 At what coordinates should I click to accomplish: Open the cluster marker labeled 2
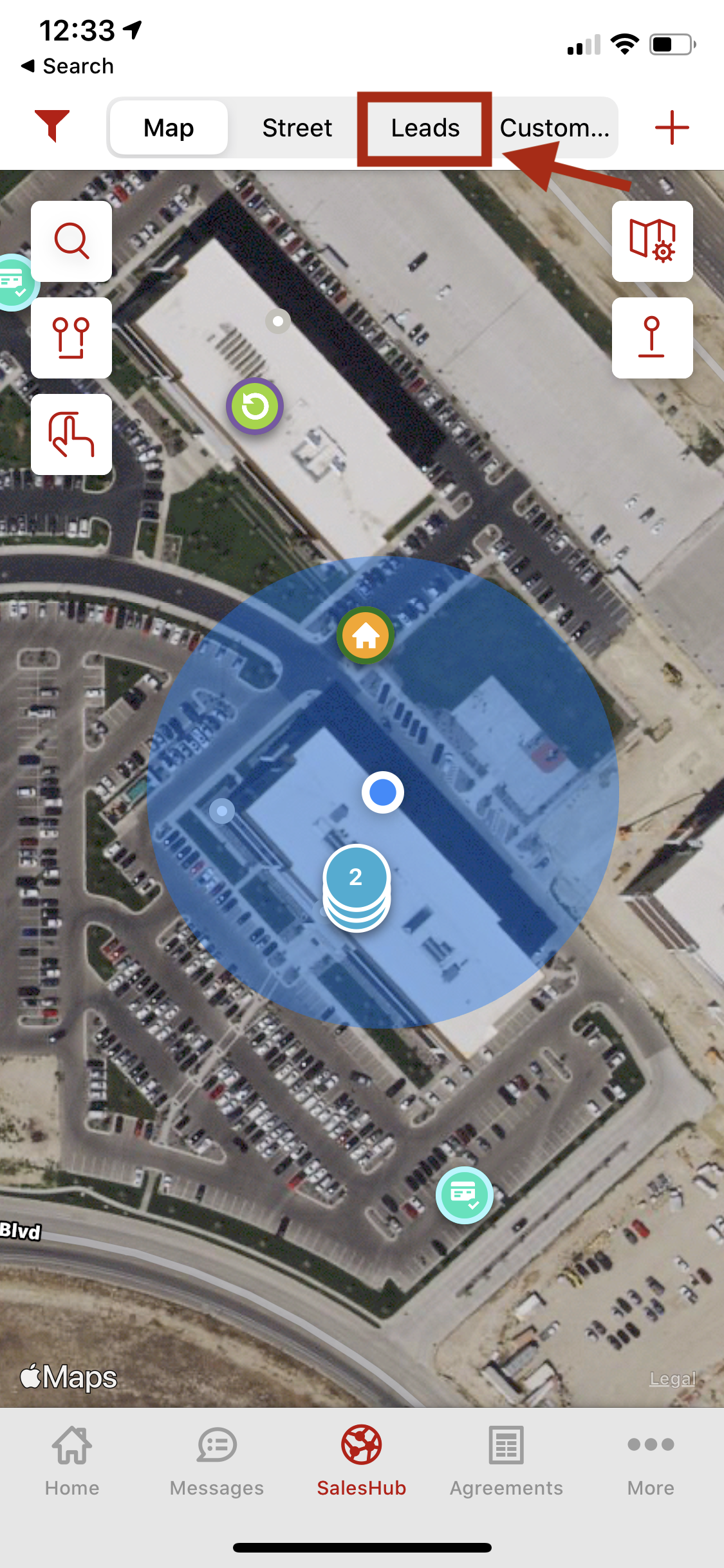coord(356,879)
